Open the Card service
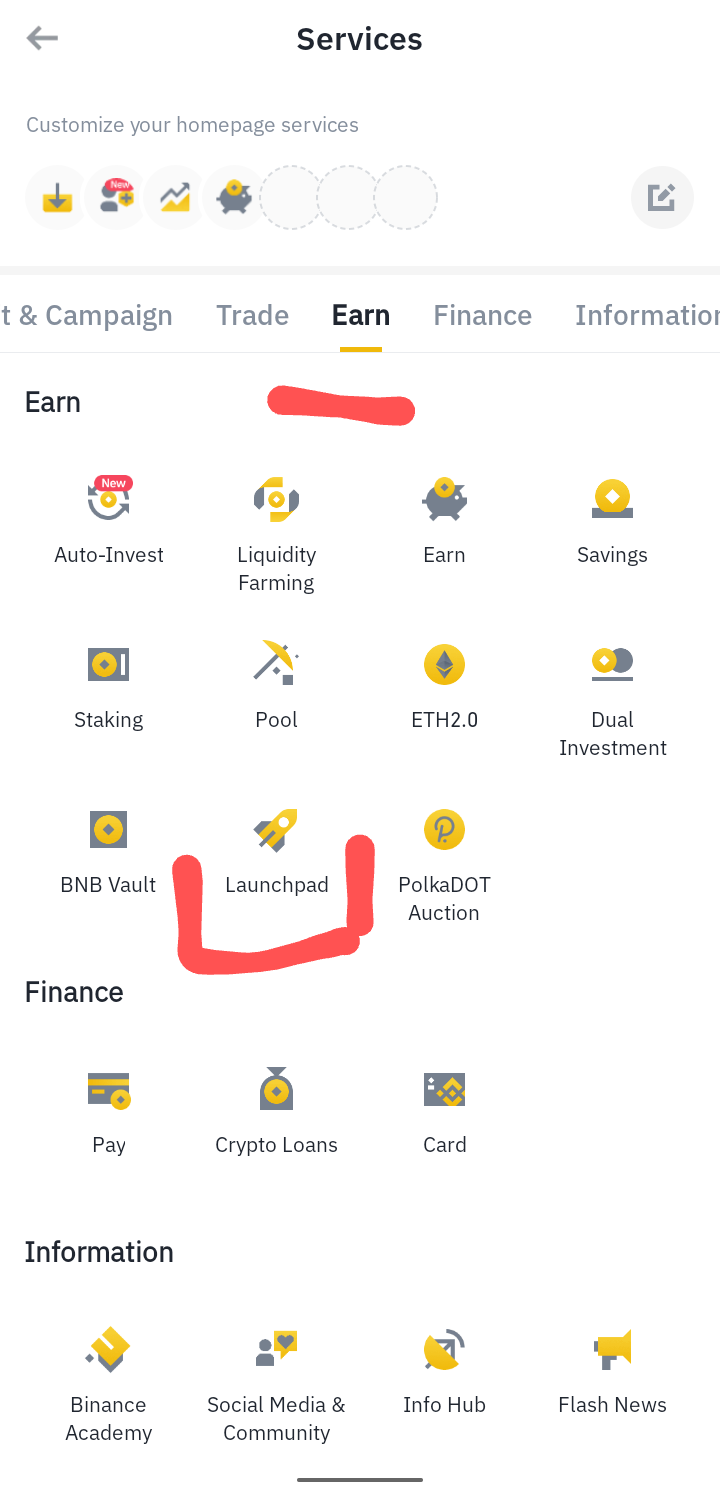 (x=444, y=1111)
